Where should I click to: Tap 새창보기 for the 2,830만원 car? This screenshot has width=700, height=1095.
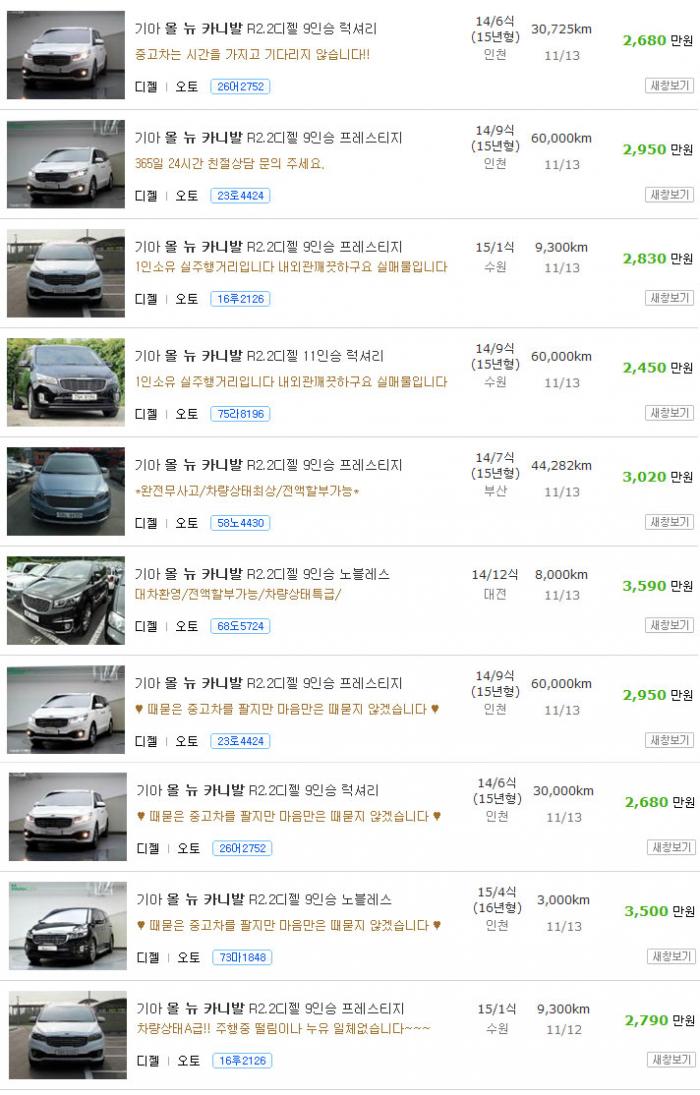pyautogui.click(x=669, y=298)
